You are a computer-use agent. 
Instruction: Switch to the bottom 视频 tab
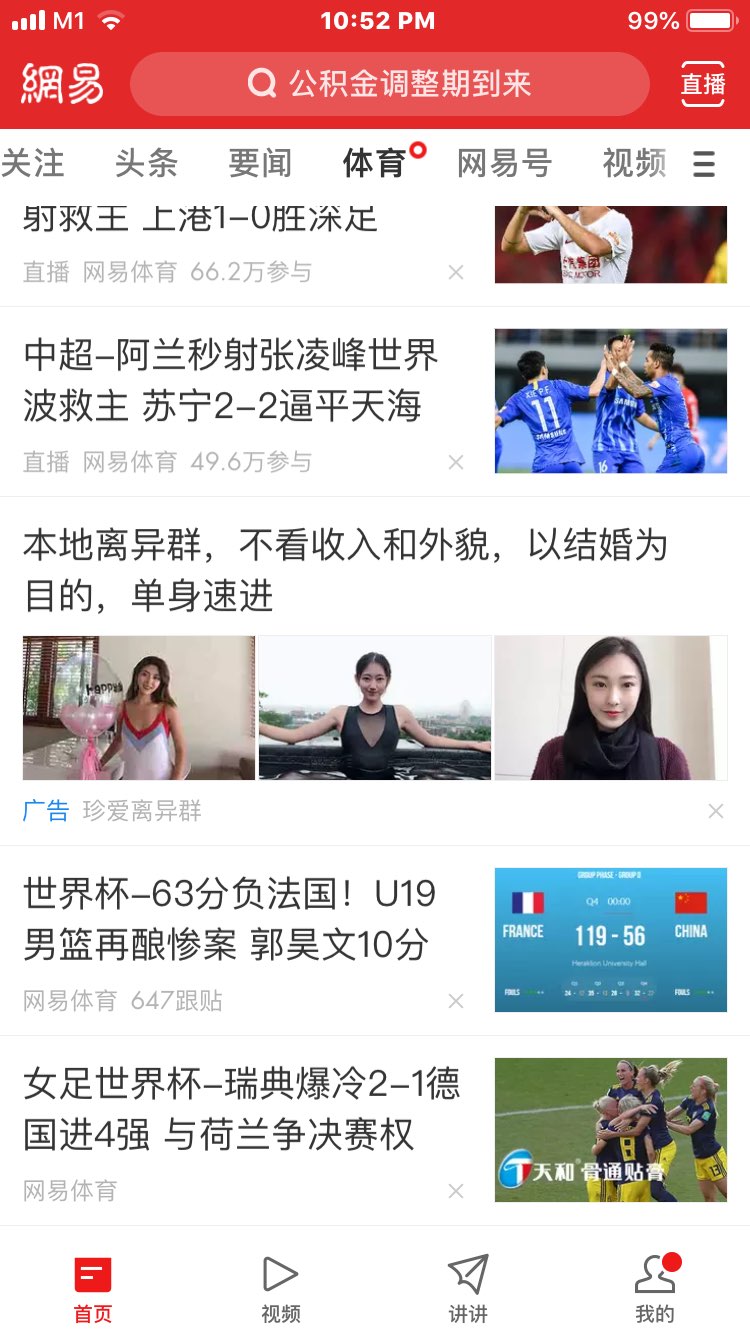280,1288
